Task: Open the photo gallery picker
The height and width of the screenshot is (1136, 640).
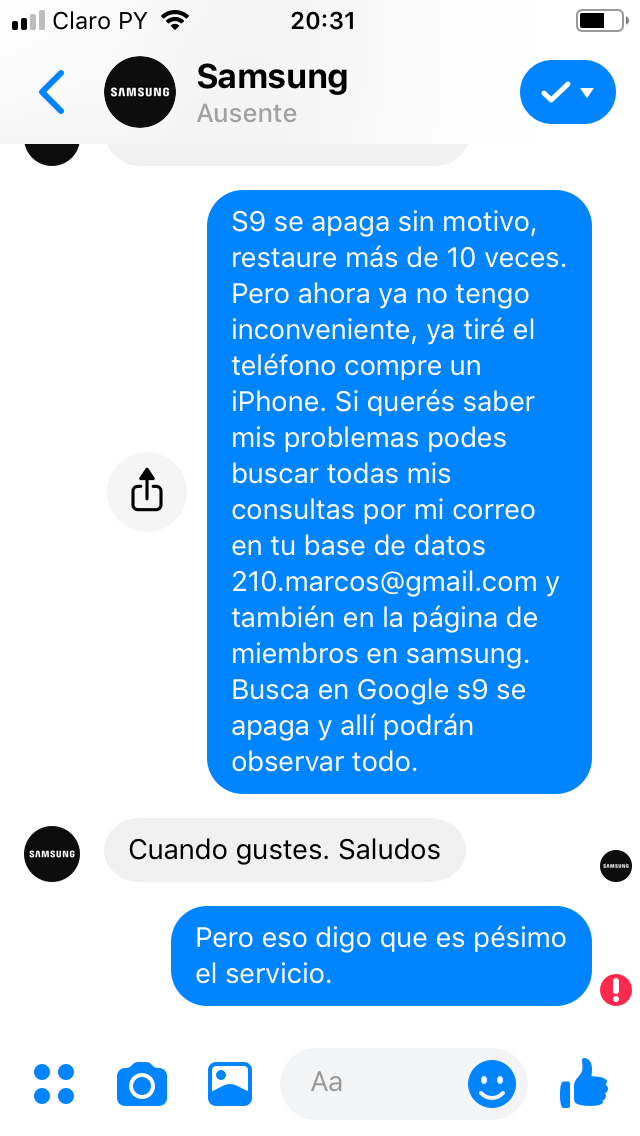Action: (230, 1083)
